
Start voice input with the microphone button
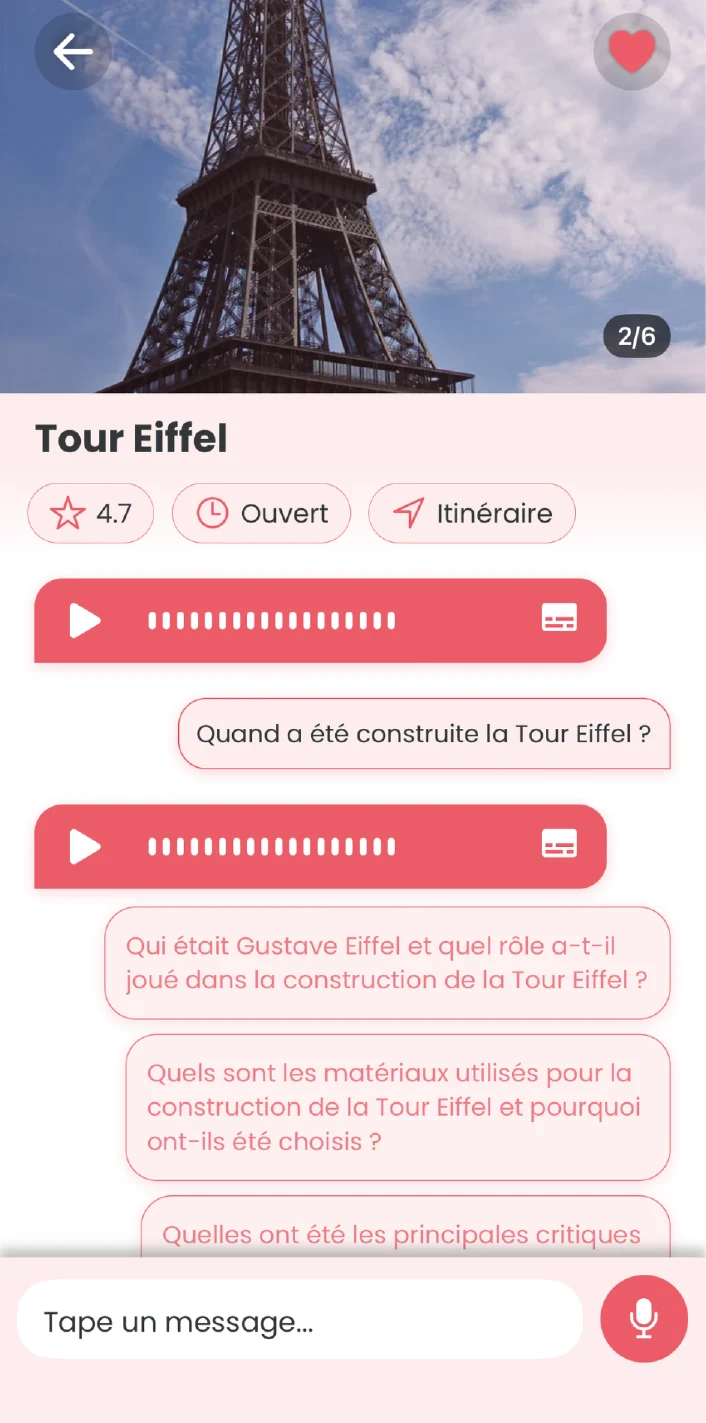(644, 1319)
